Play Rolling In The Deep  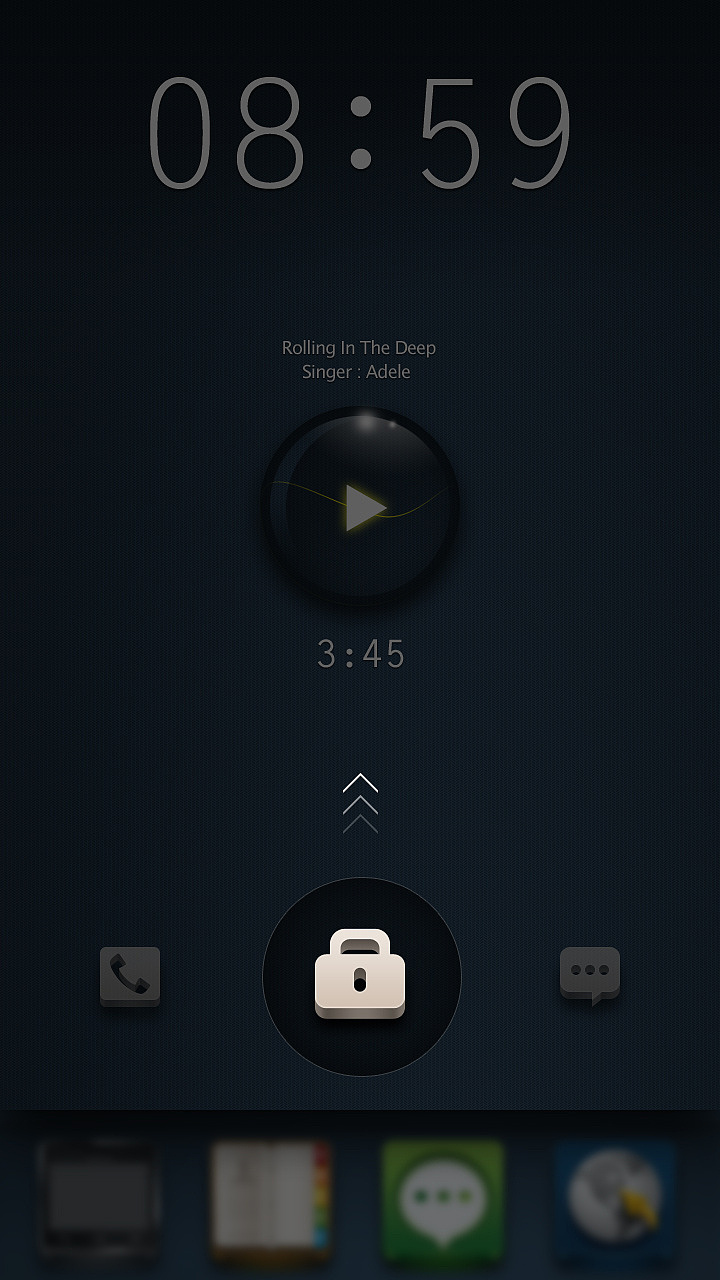360,505
